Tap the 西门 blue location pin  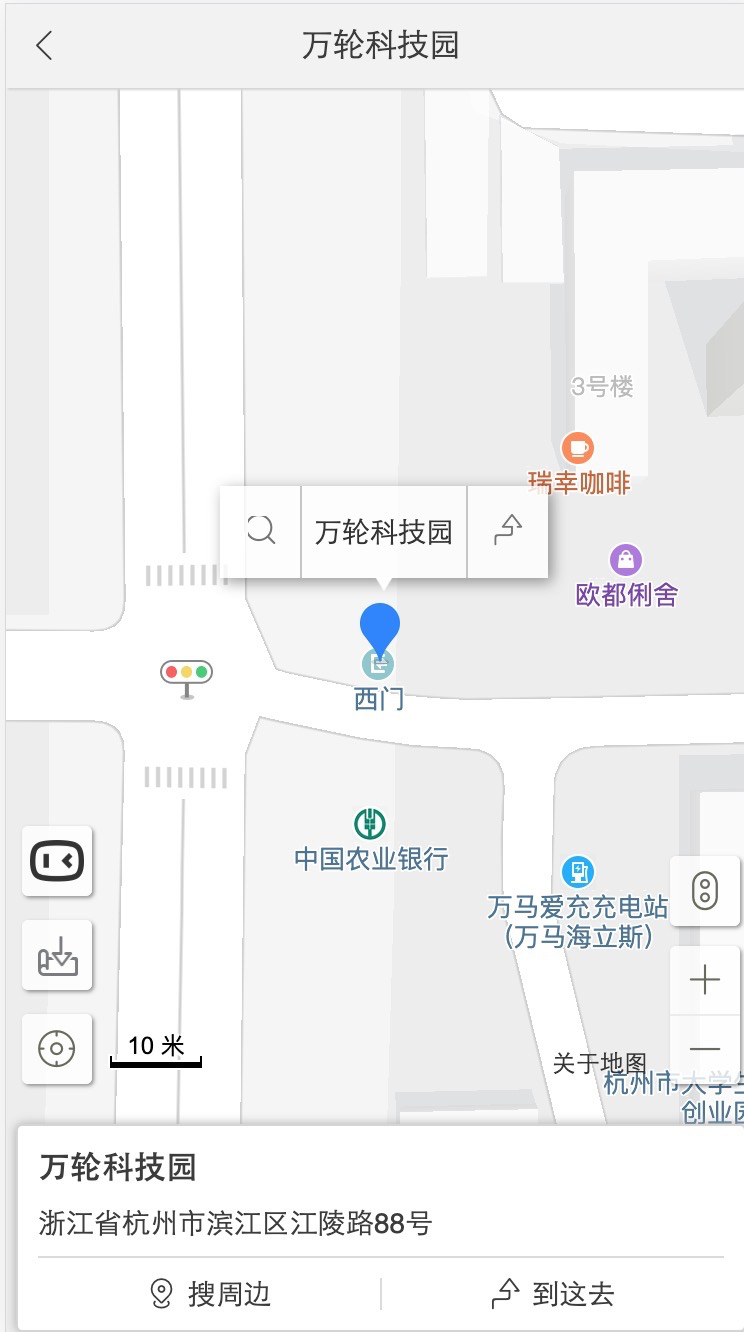point(379,628)
